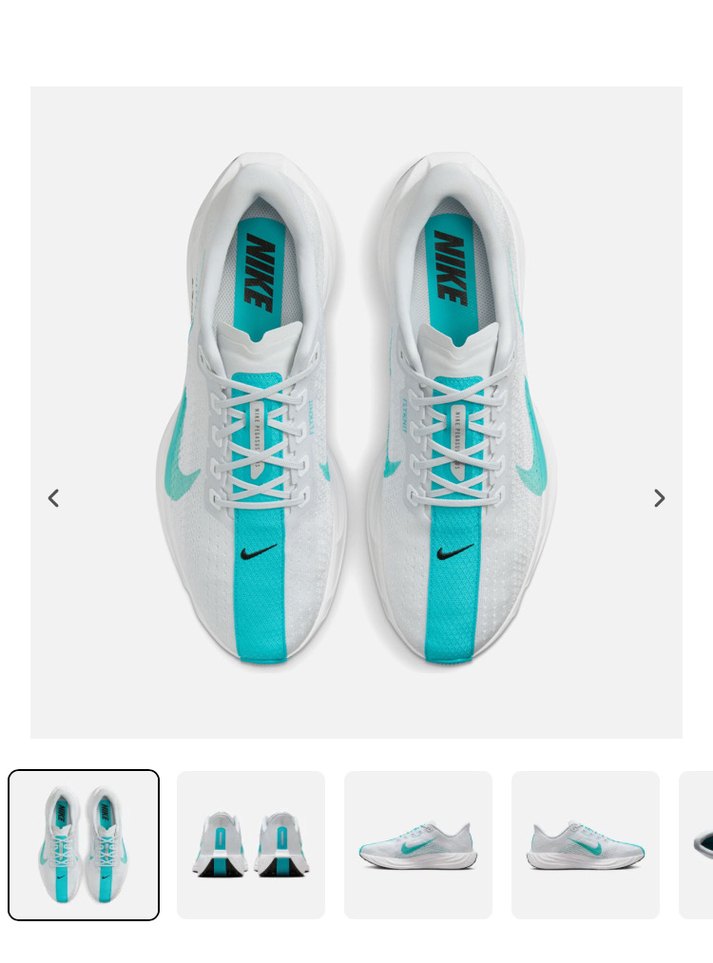Show the side view facing left thumbnail

418,845
